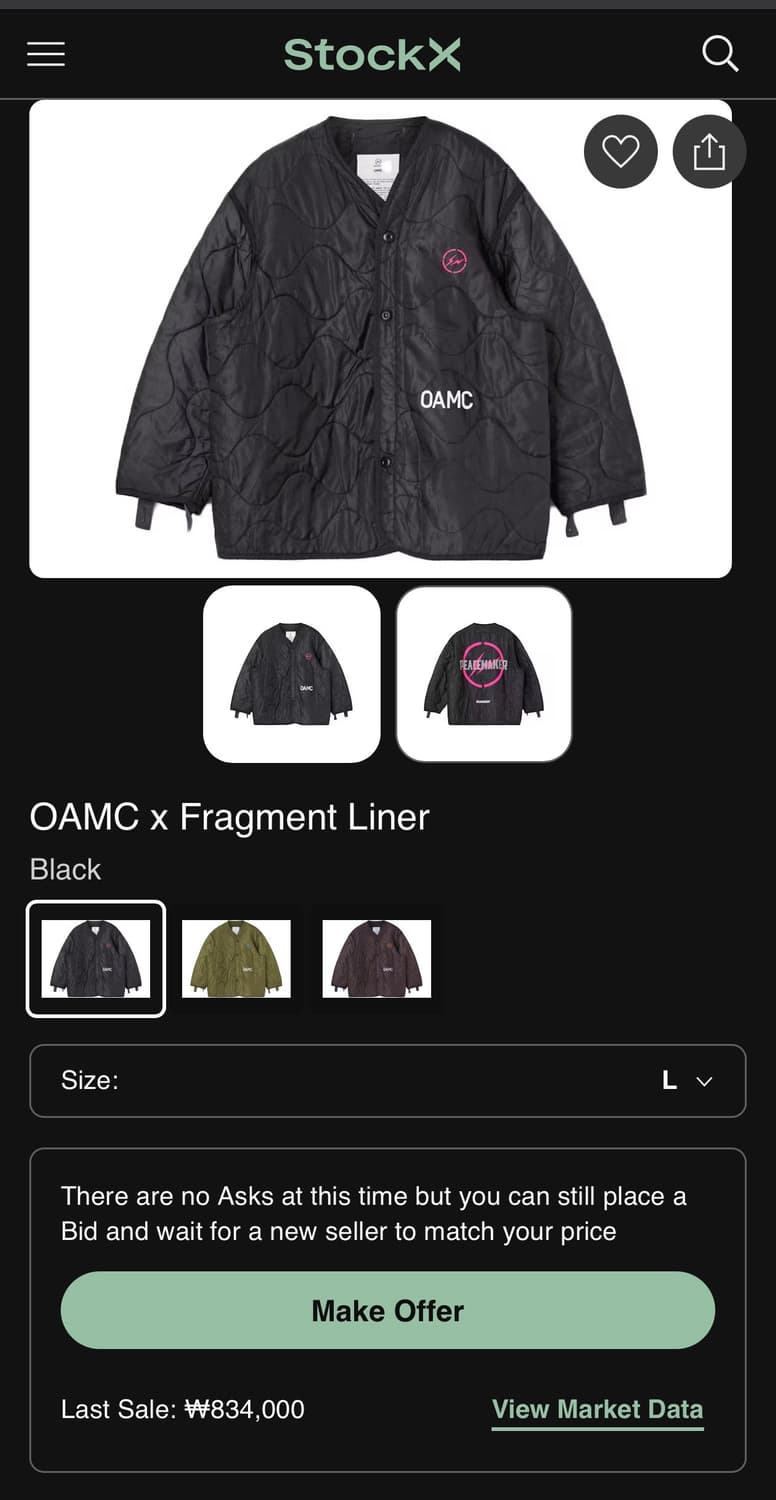The image size is (776, 1500).
Task: Share this product via the share icon
Action: [x=709, y=151]
